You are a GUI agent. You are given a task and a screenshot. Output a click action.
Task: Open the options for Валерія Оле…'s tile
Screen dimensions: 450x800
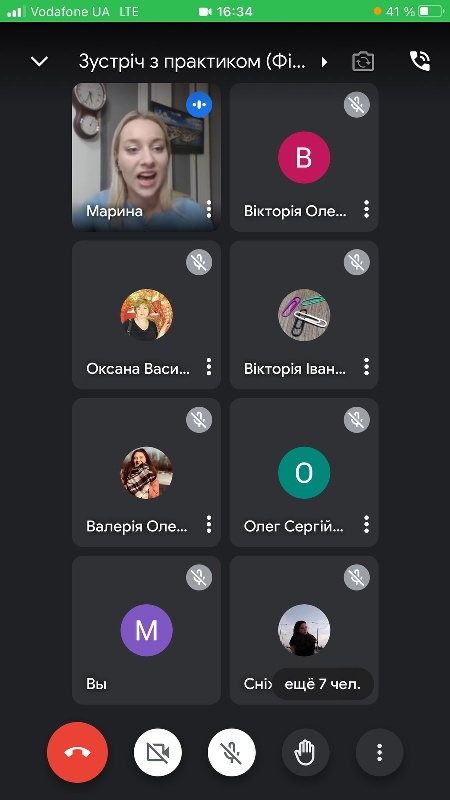(209, 524)
